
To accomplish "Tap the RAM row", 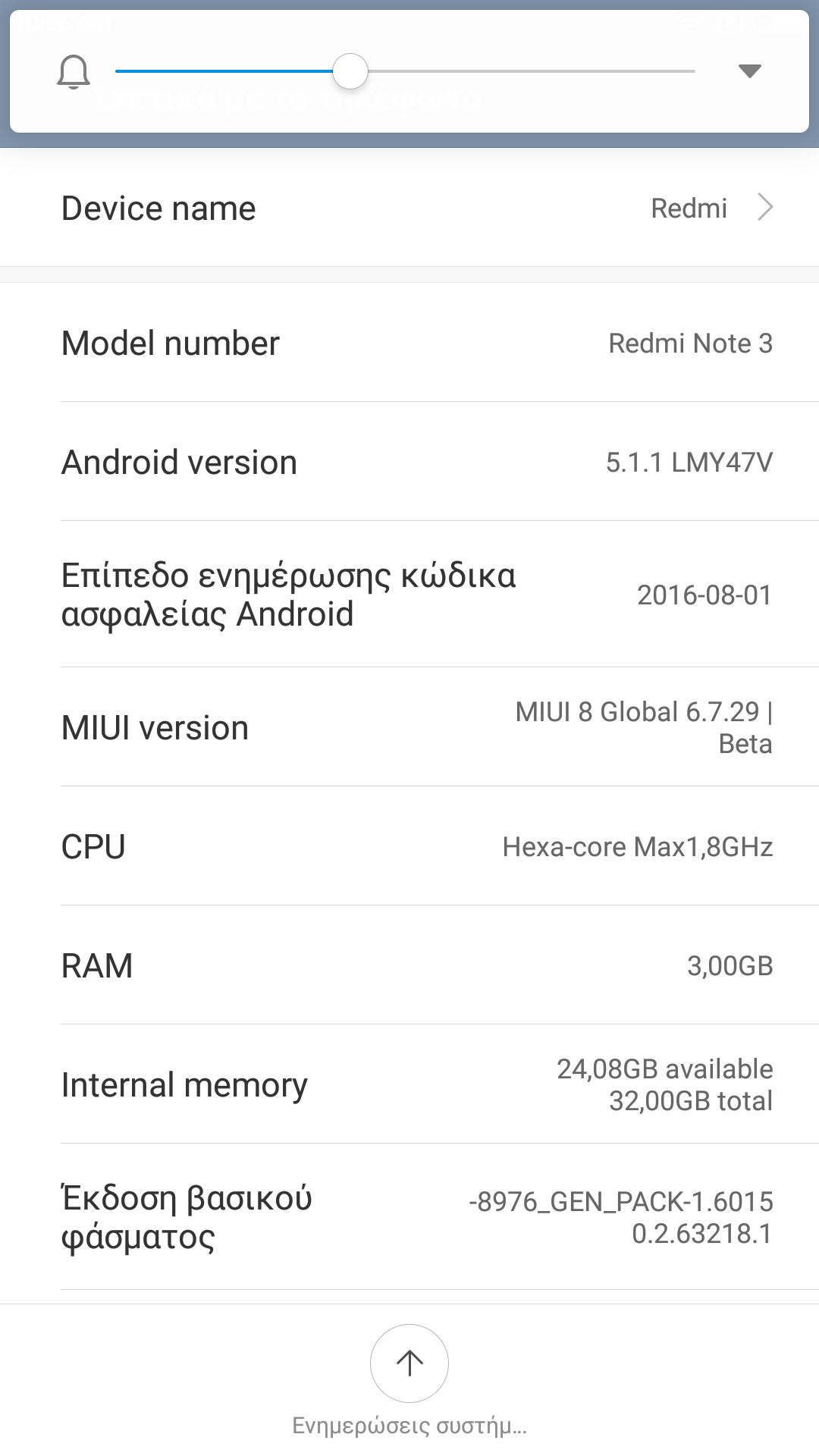I will tap(409, 965).
